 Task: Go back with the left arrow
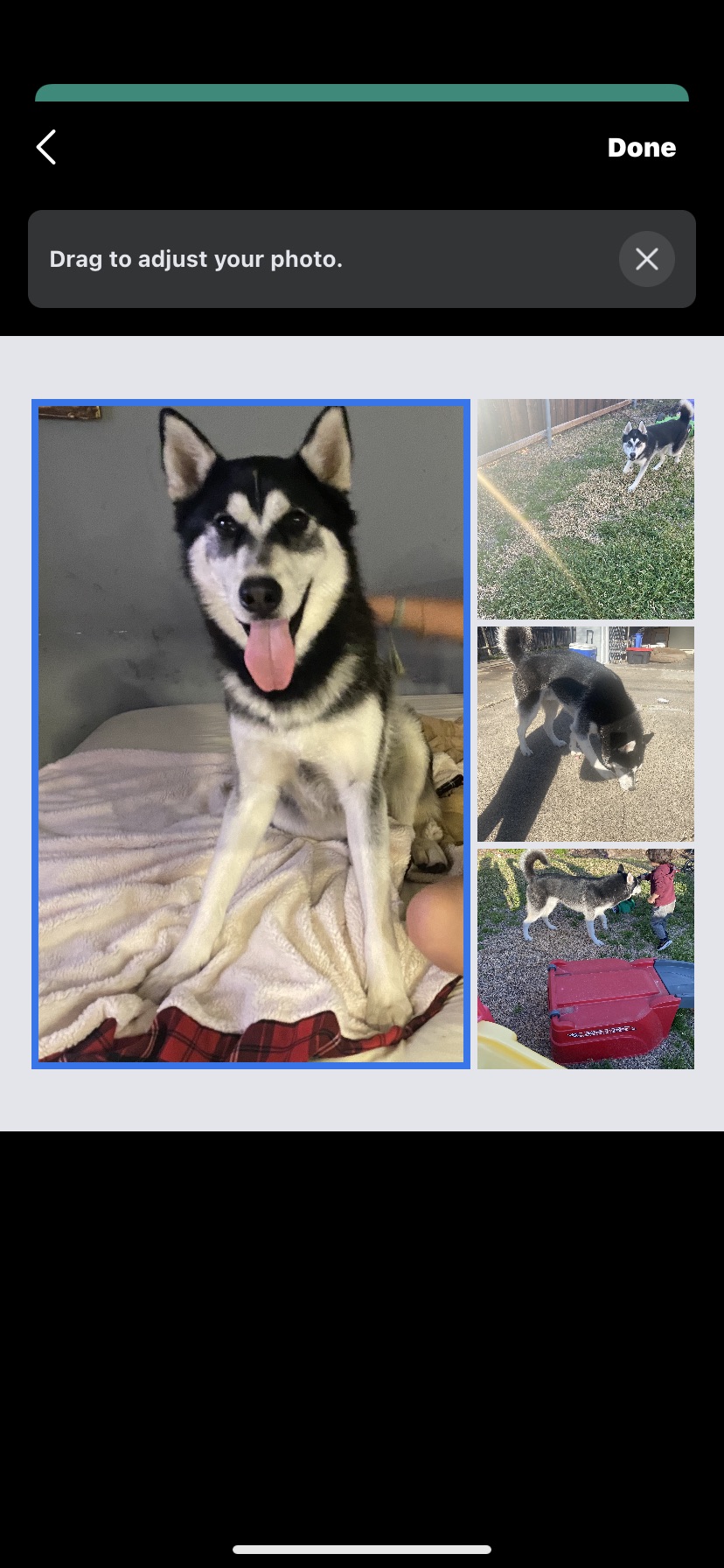coord(46,147)
